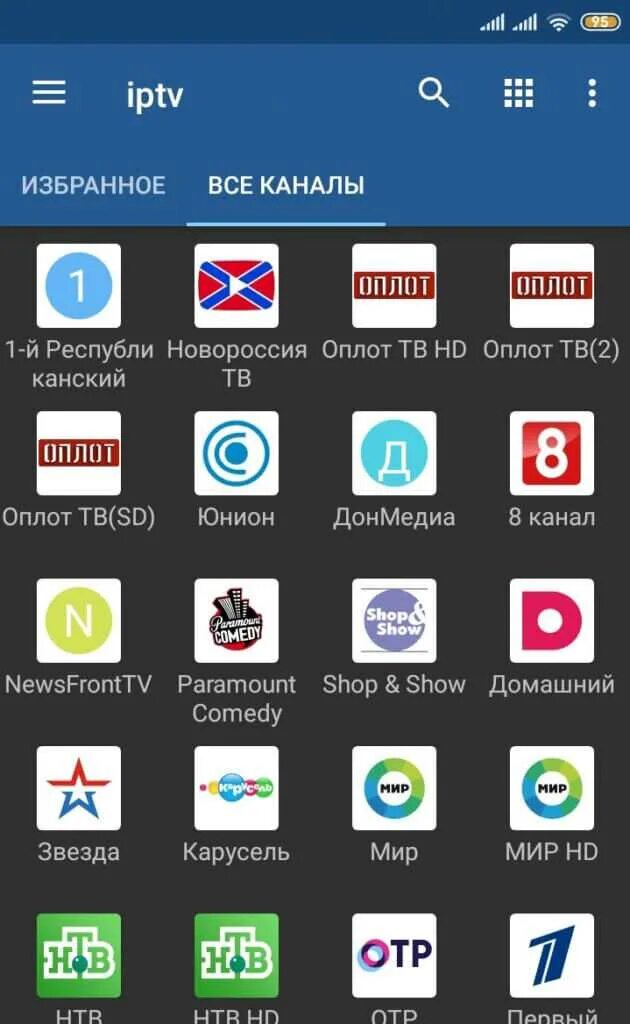Open the hamburger navigation drawer
Screen dimensions: 630x1024
(49, 94)
